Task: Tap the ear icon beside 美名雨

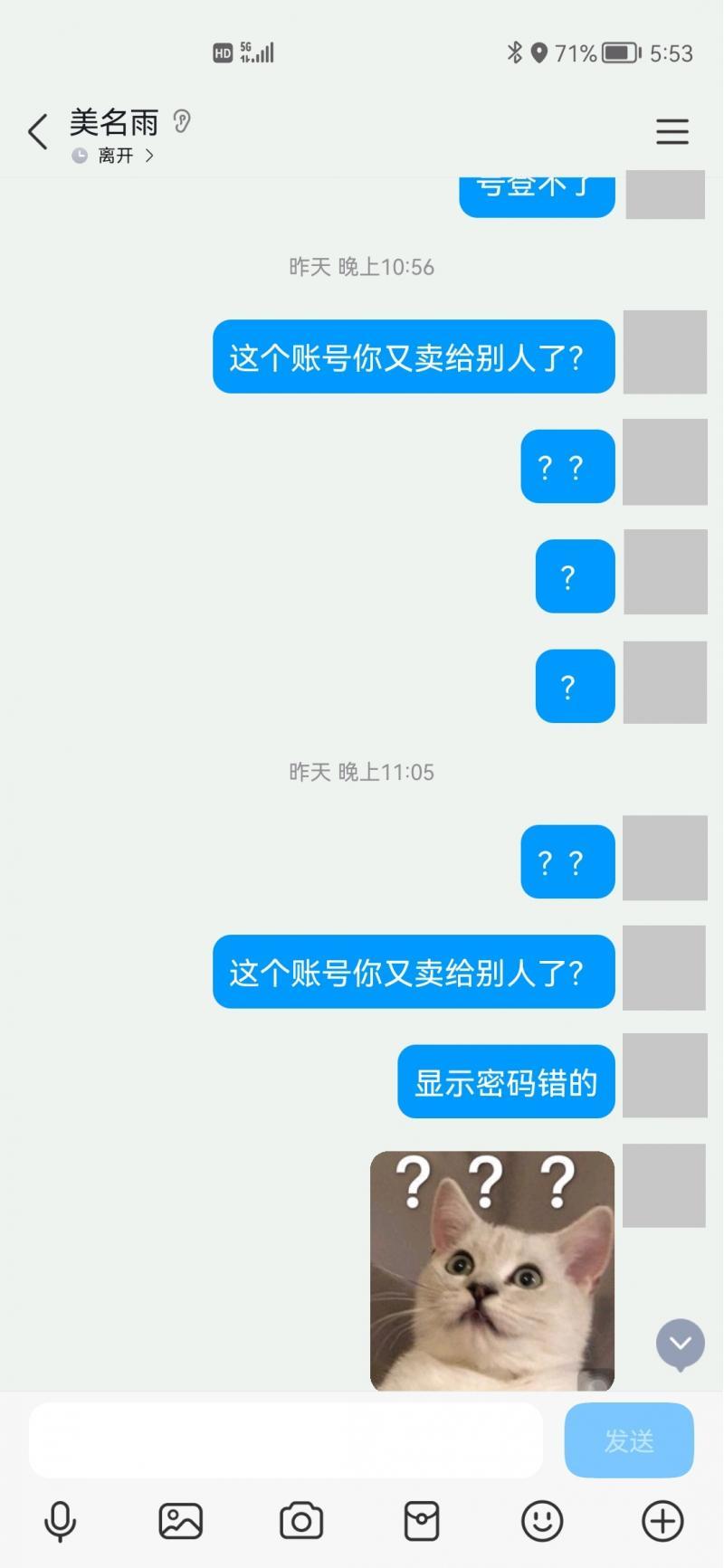Action: coord(182,121)
